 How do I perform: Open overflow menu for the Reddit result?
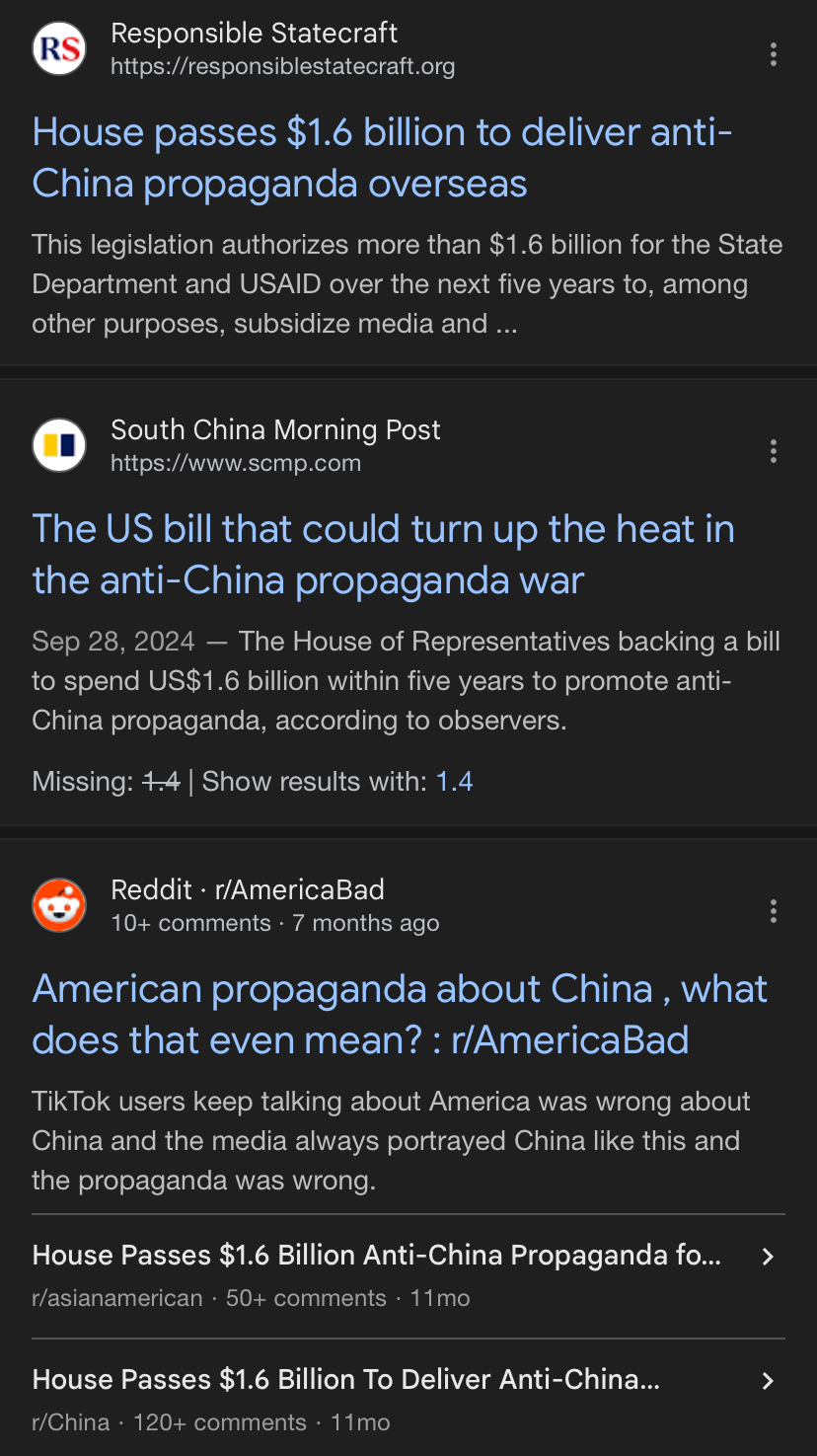pyautogui.click(x=773, y=911)
